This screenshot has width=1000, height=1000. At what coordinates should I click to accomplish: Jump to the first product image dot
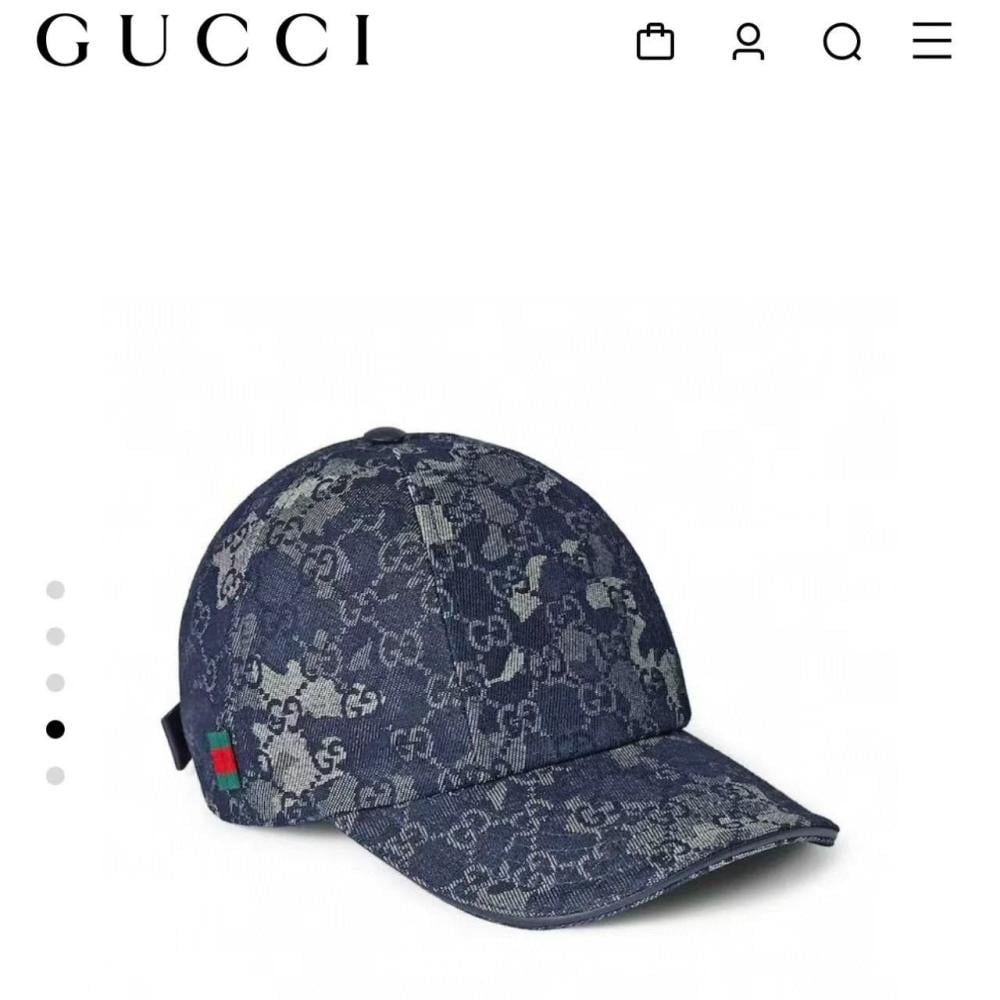[x=55, y=590]
